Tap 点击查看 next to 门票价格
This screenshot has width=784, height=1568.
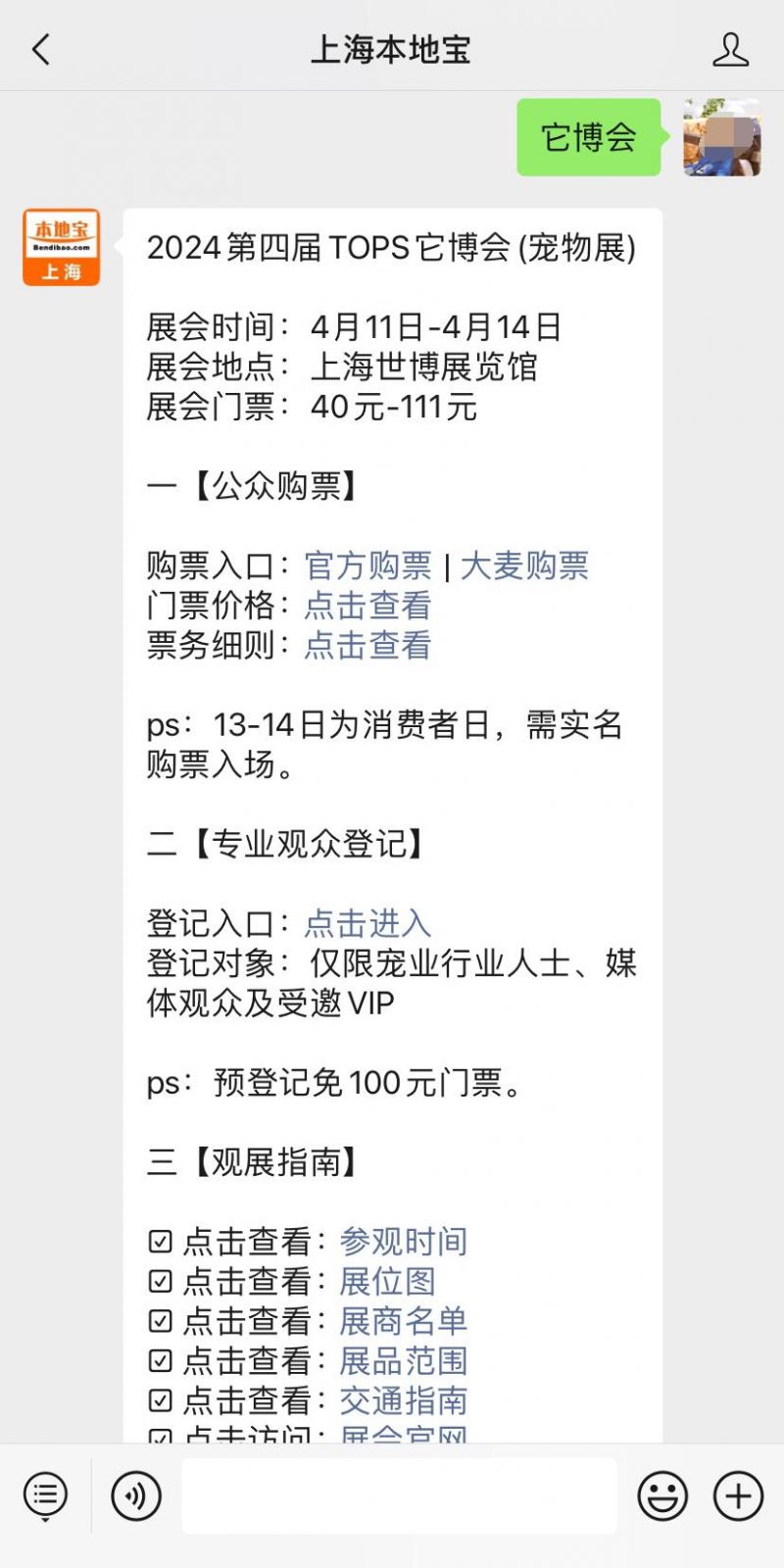point(368,606)
